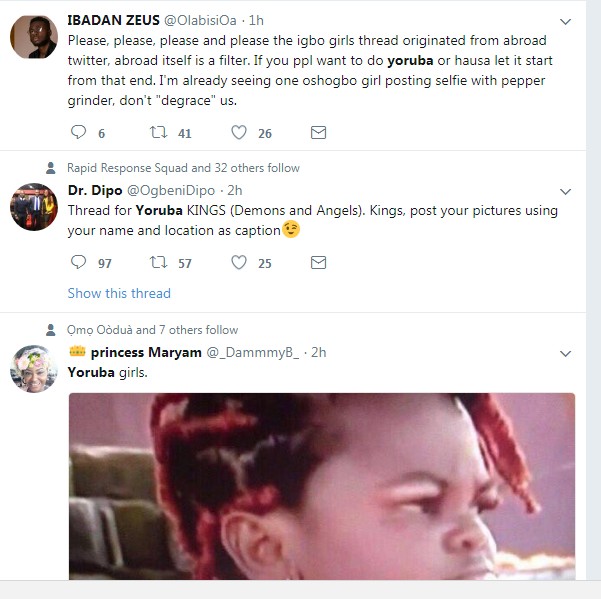Like IBADAN ZEUS's tweet
The height and width of the screenshot is (599, 601).
click(239, 132)
